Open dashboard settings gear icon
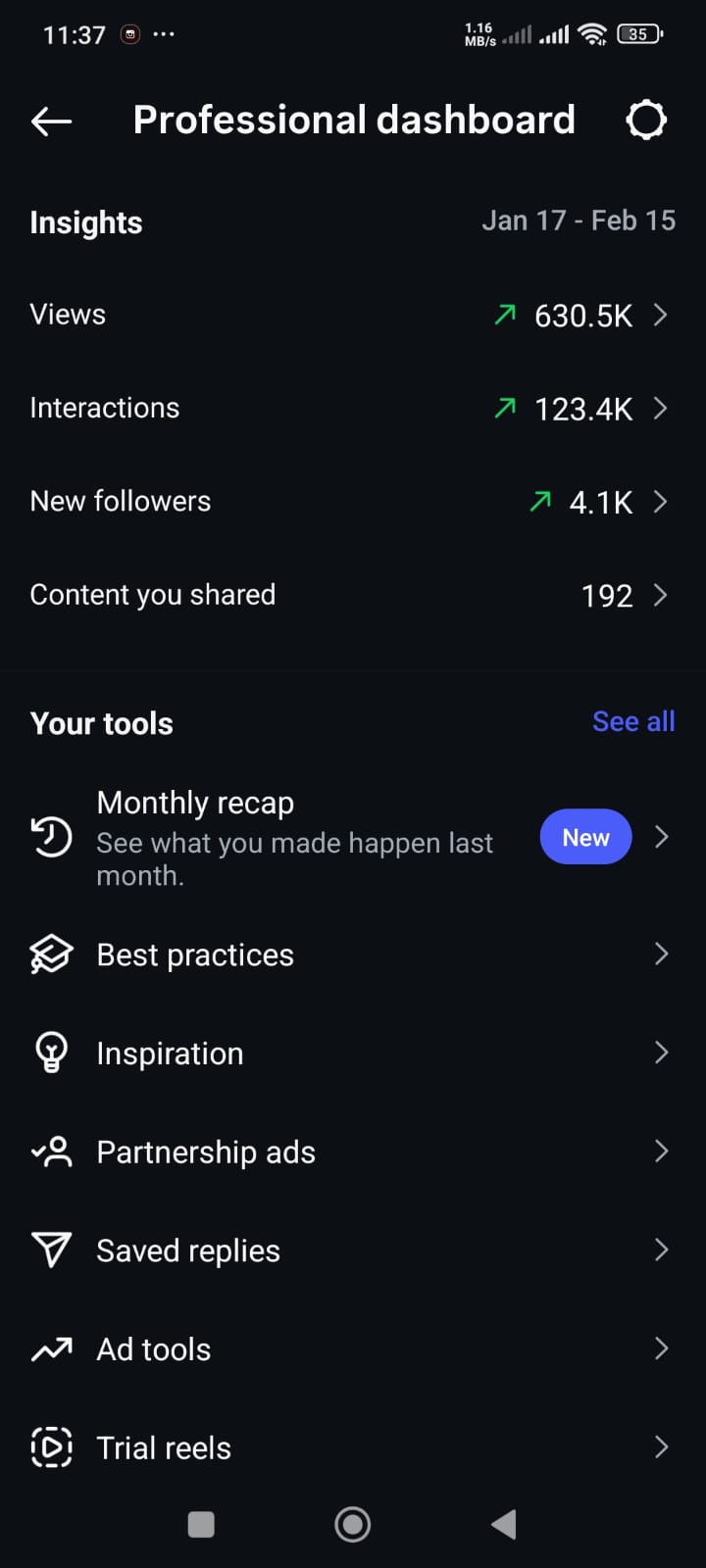 [646, 121]
